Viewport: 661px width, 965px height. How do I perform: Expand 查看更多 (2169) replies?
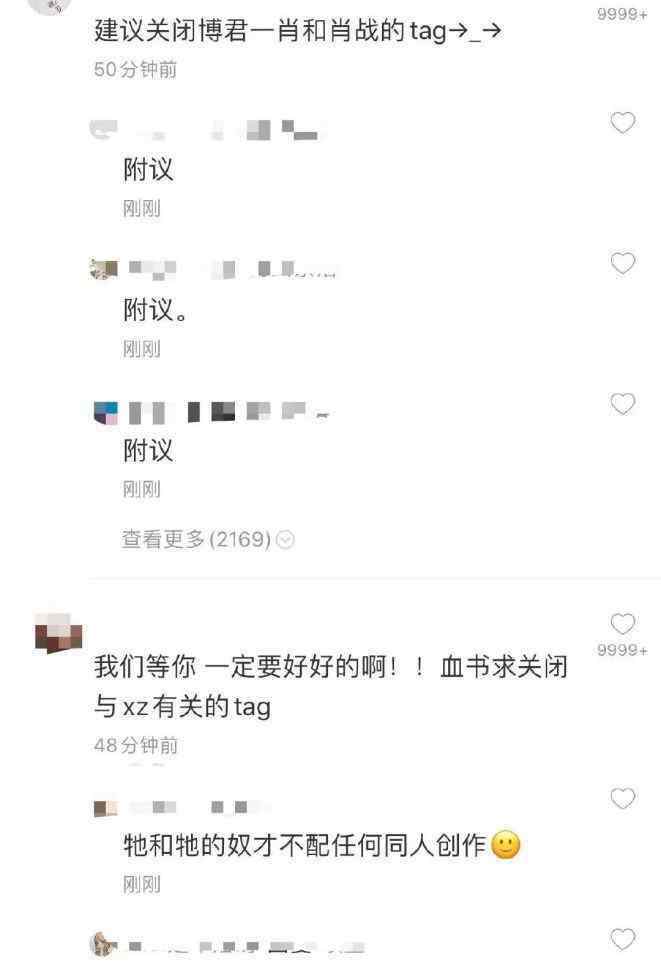pyautogui.click(x=207, y=540)
